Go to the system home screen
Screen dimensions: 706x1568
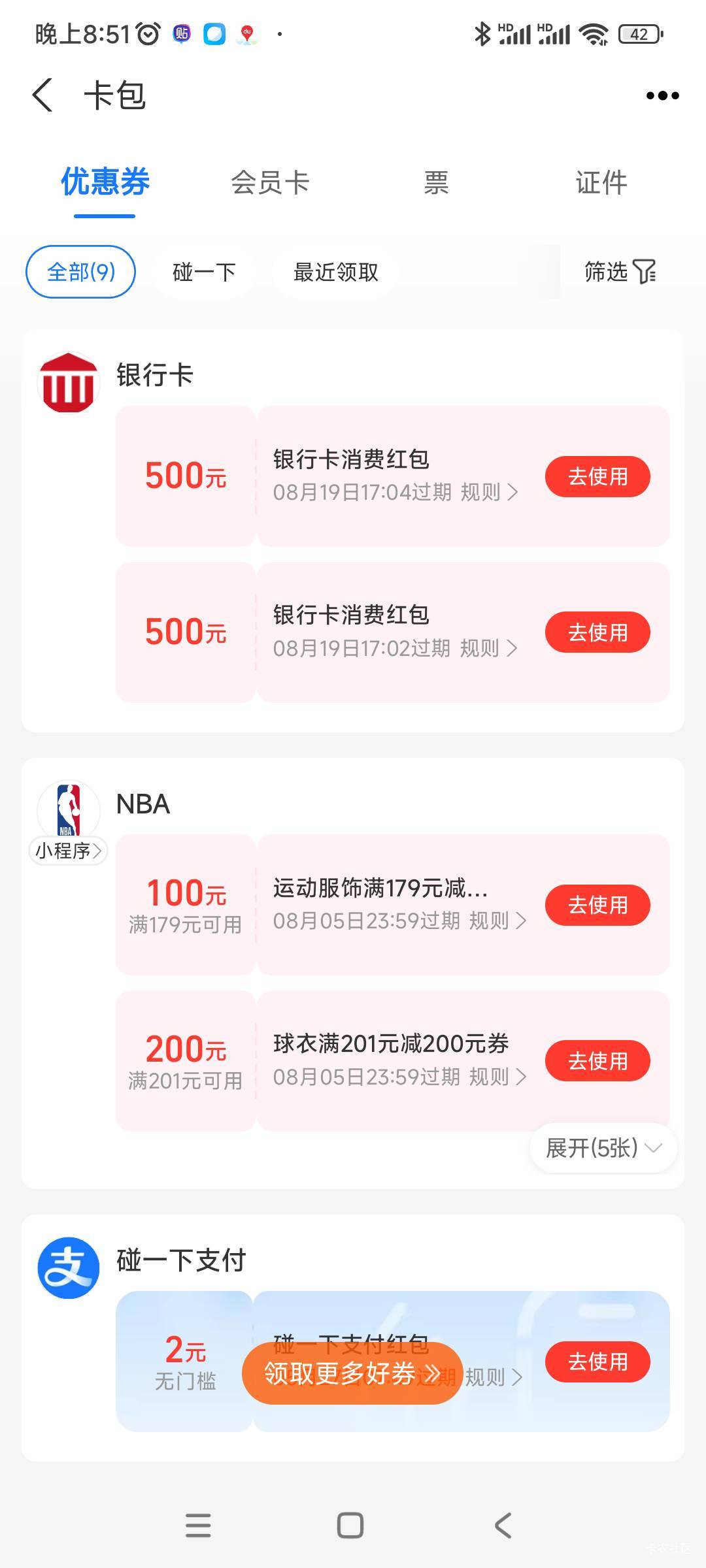pos(350,1526)
